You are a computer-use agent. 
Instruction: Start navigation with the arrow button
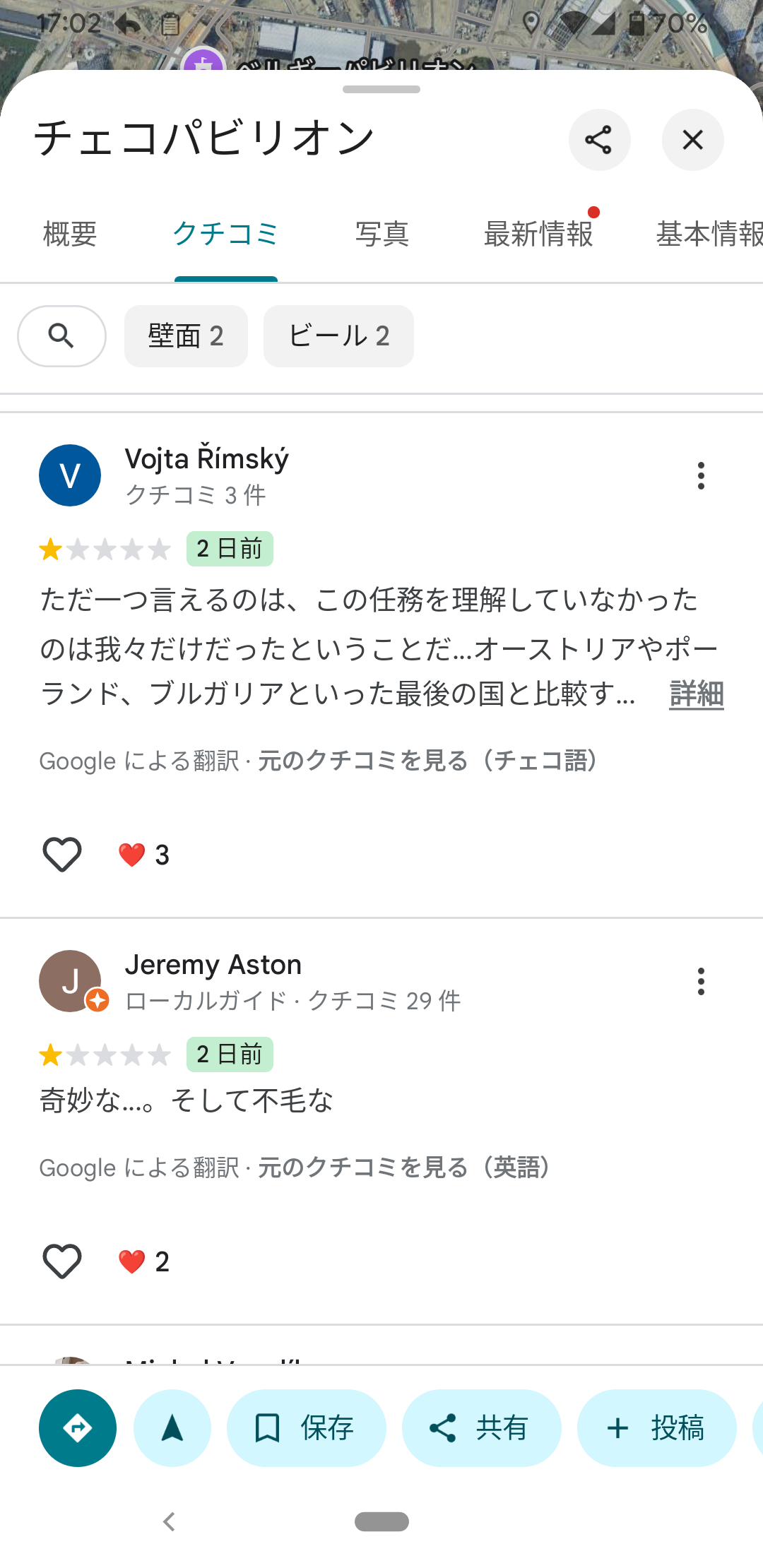coord(172,1428)
